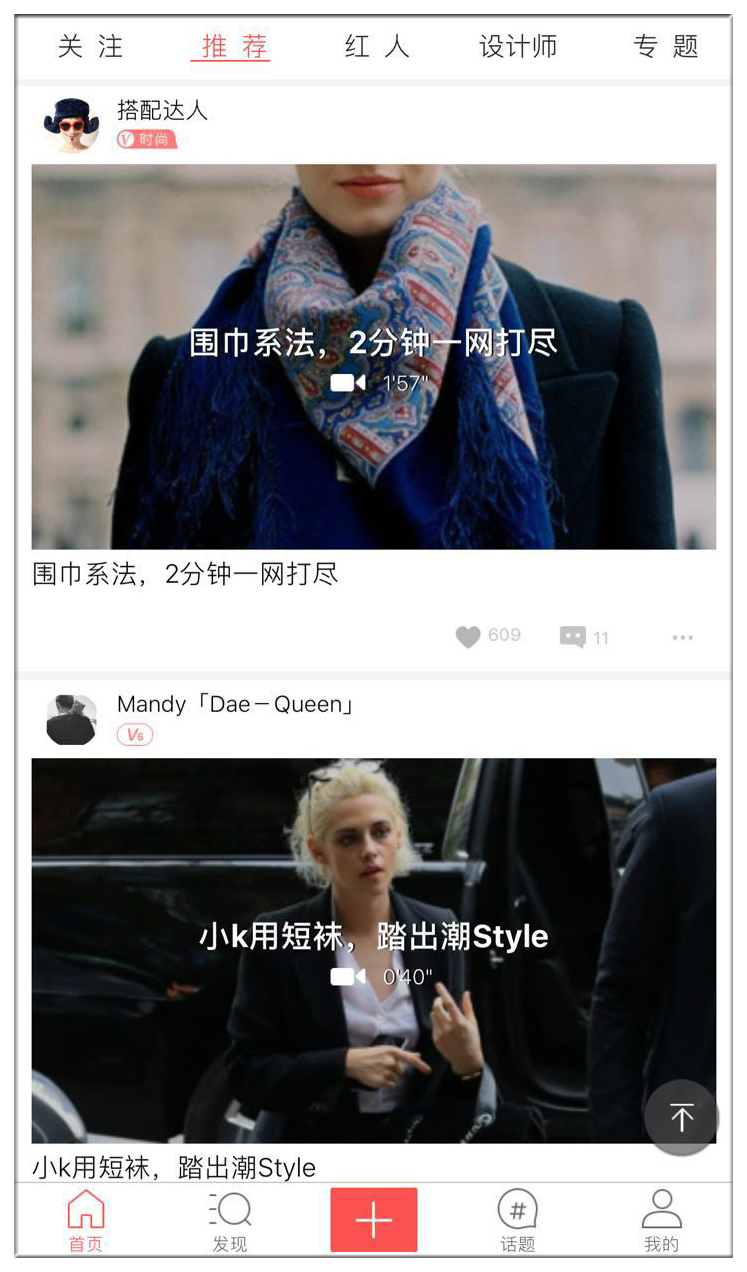Open 搭配达人's profile avatar

(x=71, y=125)
